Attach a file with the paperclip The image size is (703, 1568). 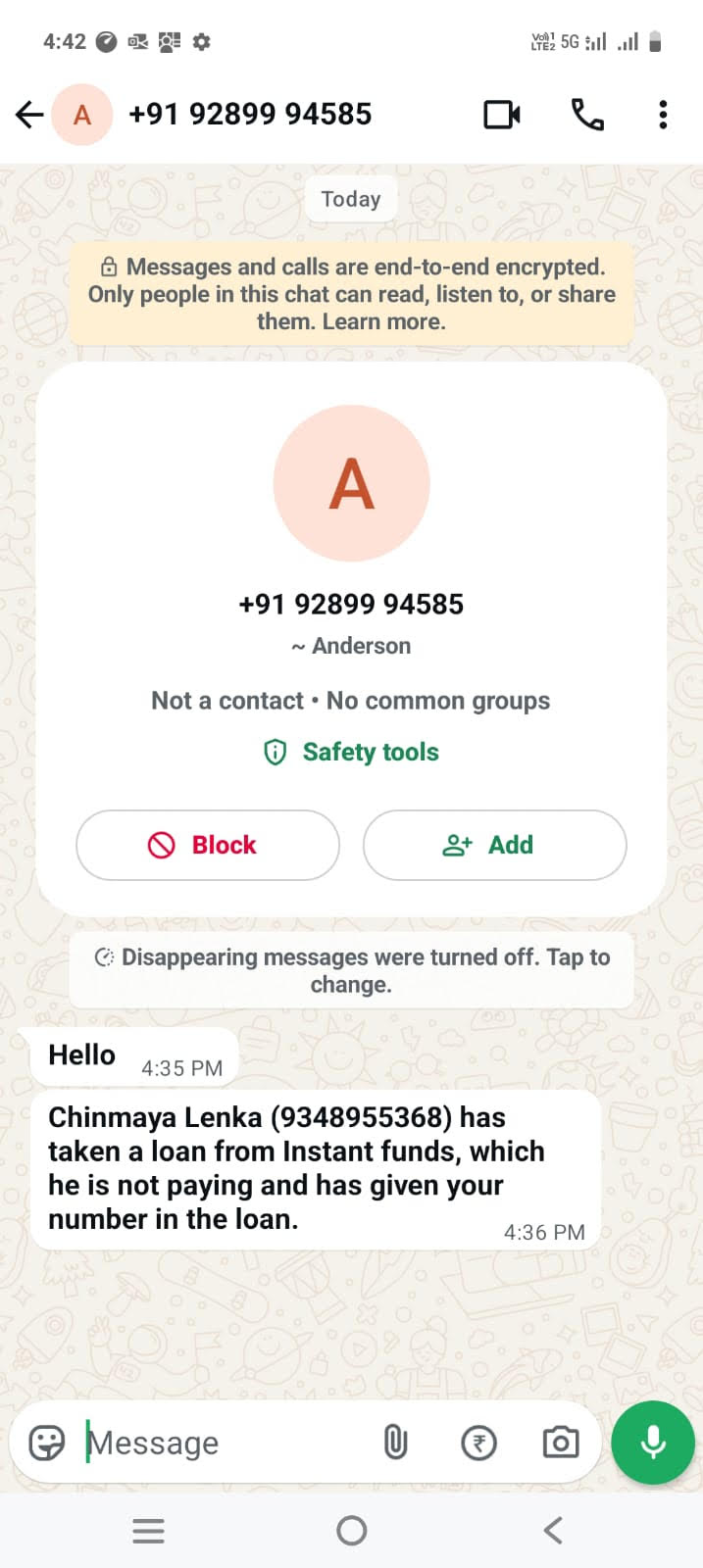(x=395, y=1443)
